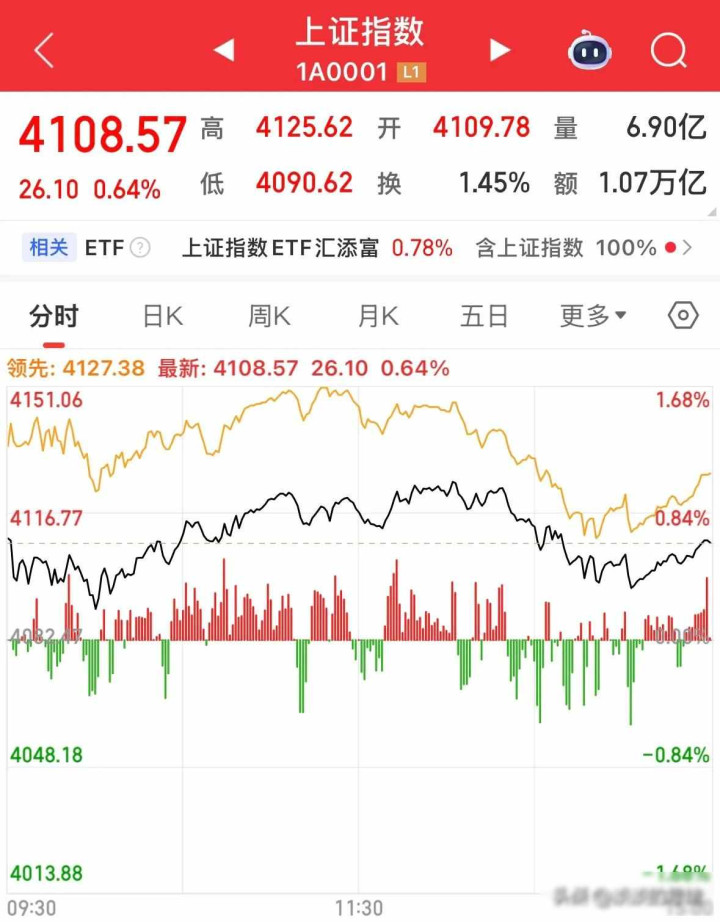Go back using the top-left arrow
This screenshot has width=720, height=922.
tap(44, 50)
